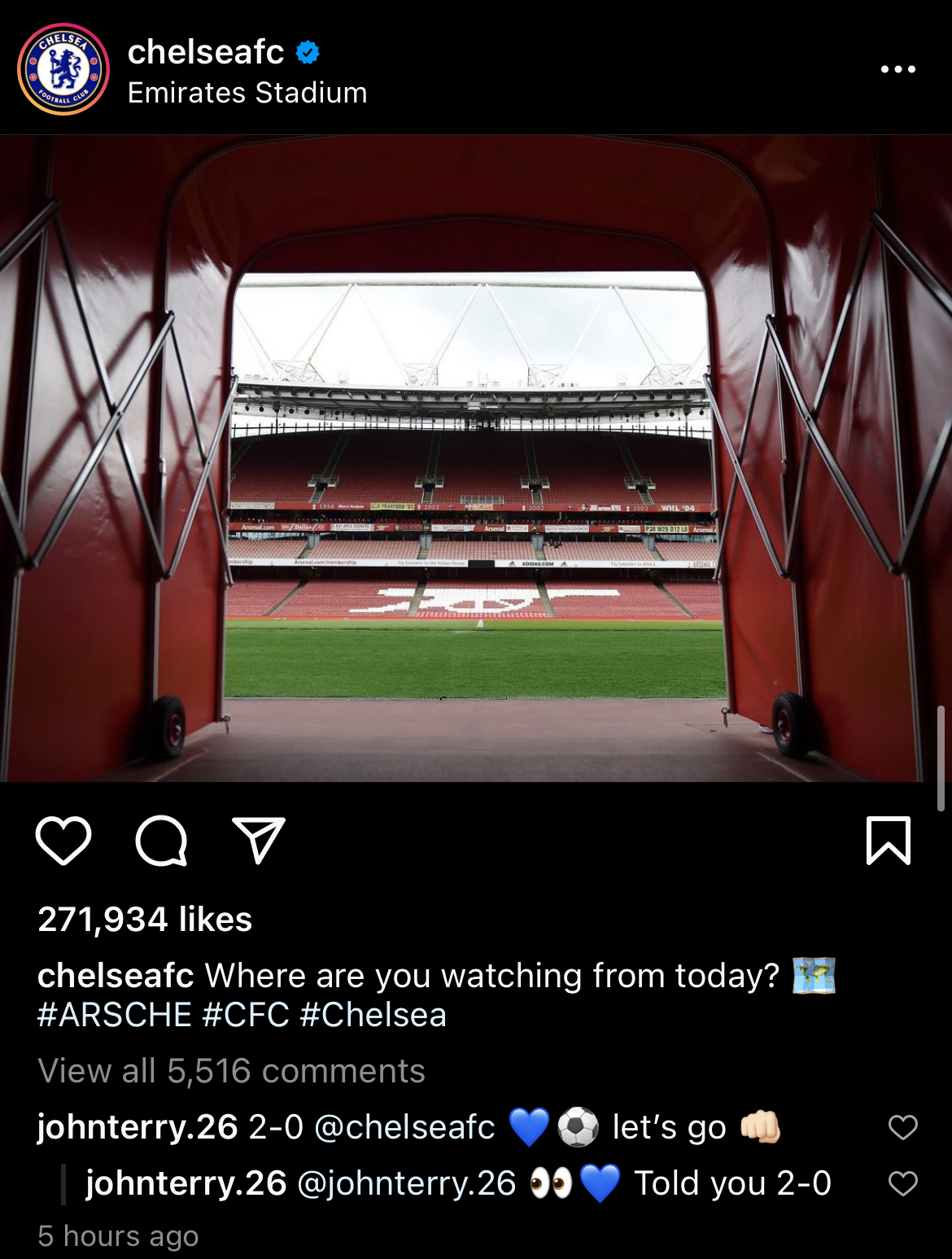Open the #Chelsea hashtag

pos(373,1015)
